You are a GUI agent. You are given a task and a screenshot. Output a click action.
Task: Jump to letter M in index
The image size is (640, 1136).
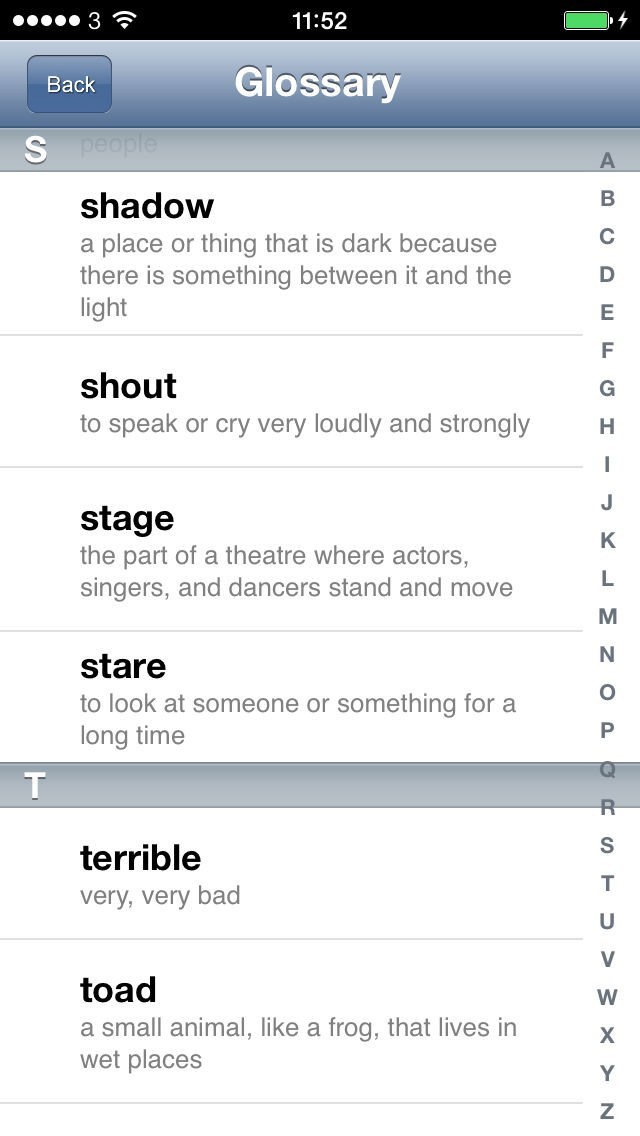click(x=607, y=616)
